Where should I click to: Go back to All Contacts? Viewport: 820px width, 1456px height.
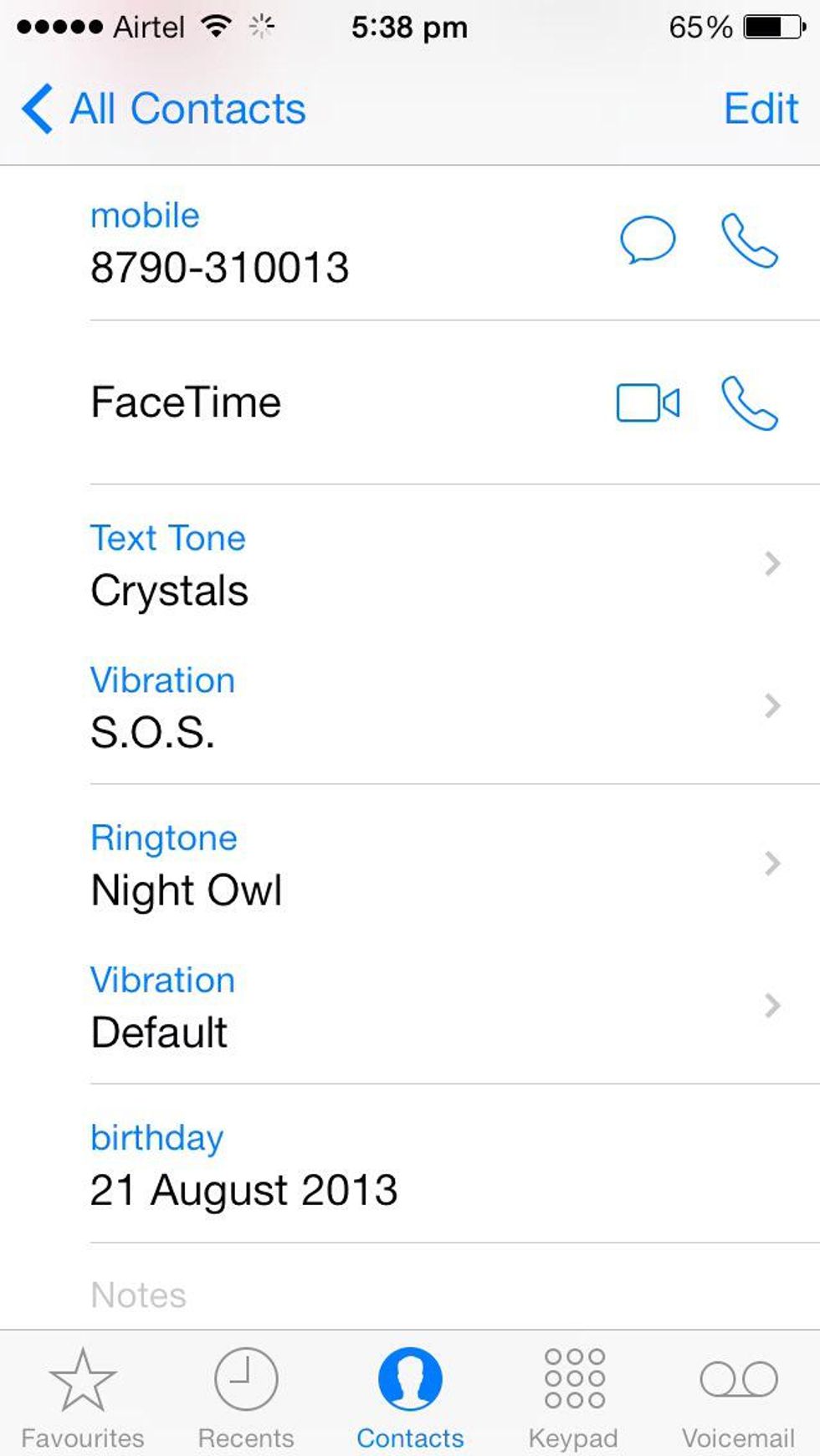click(164, 109)
